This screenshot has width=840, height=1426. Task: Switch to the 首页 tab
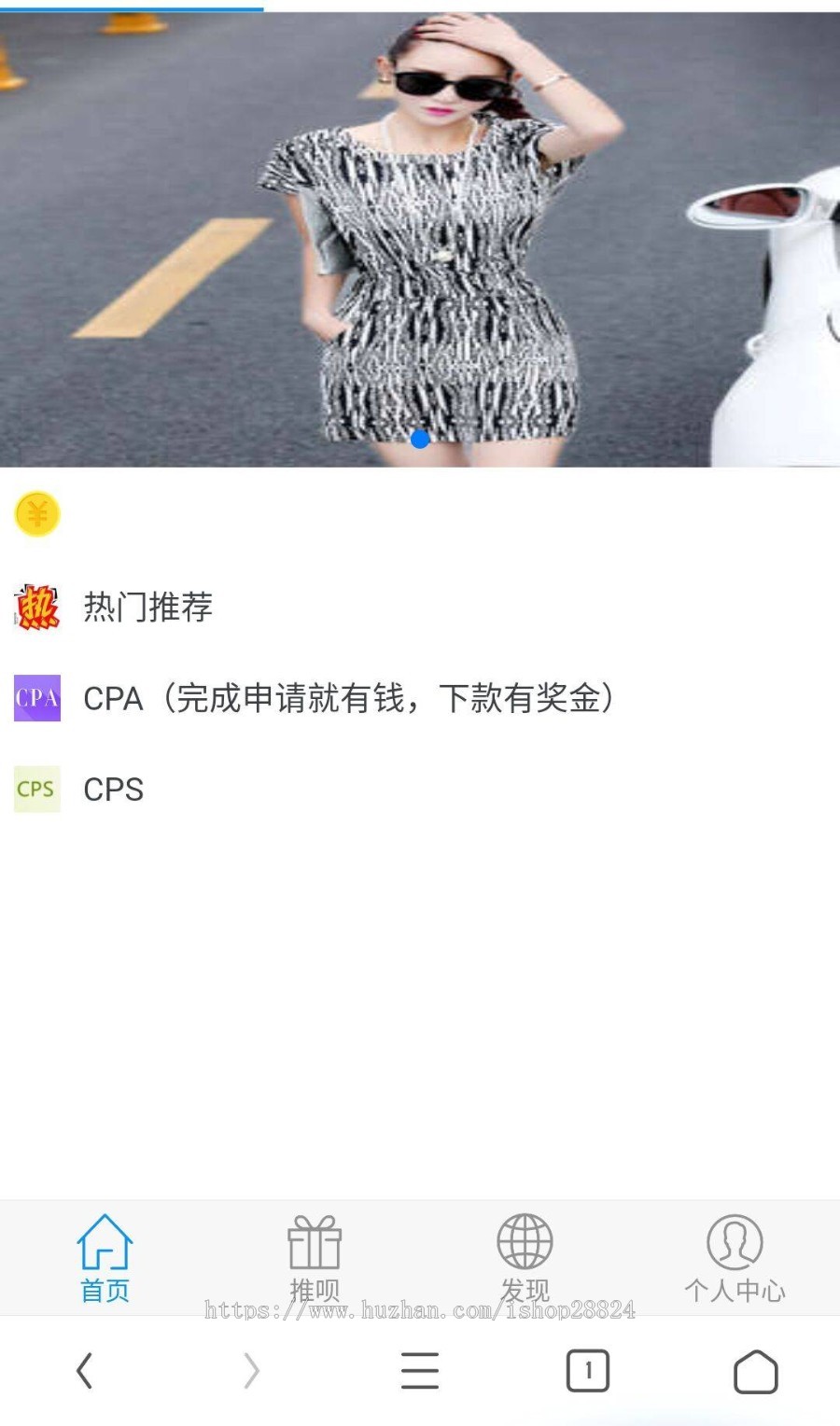click(105, 1257)
